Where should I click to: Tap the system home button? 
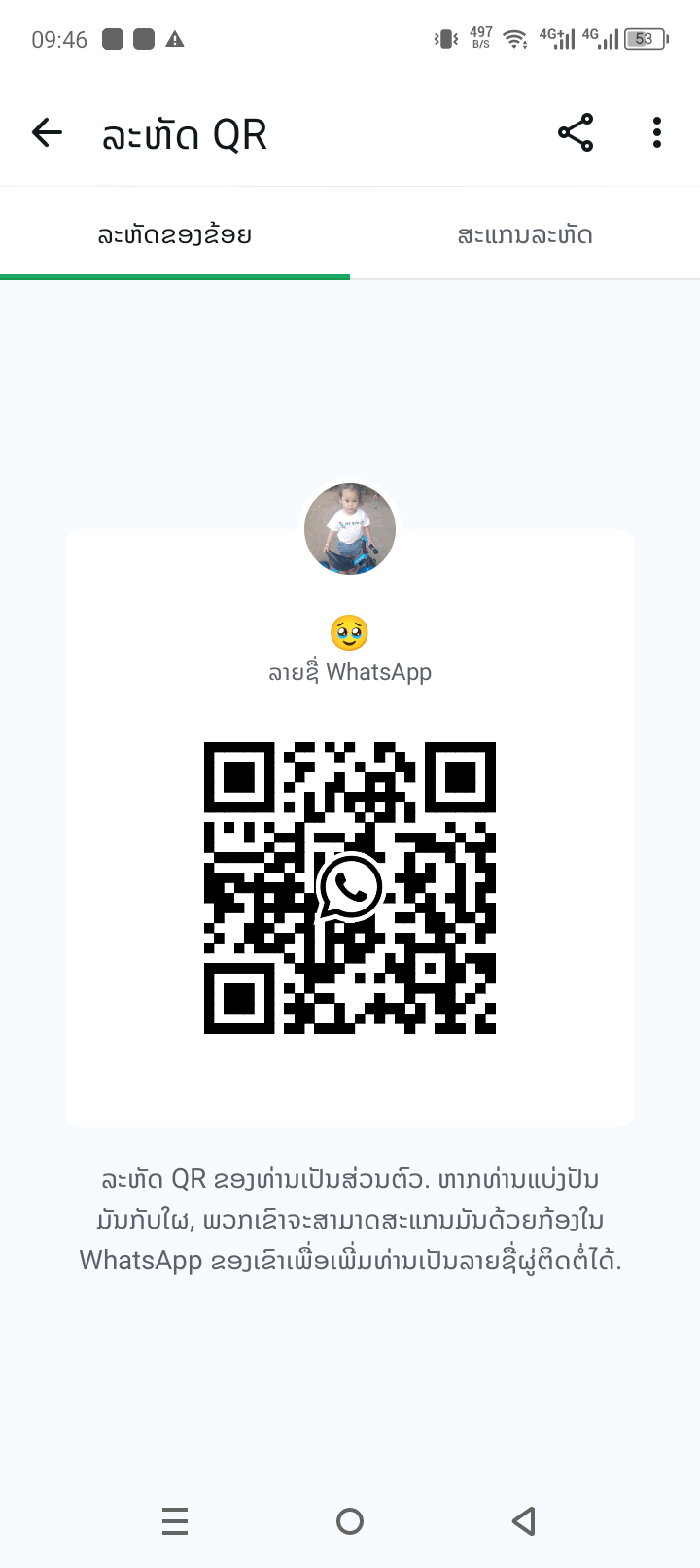point(350,1521)
